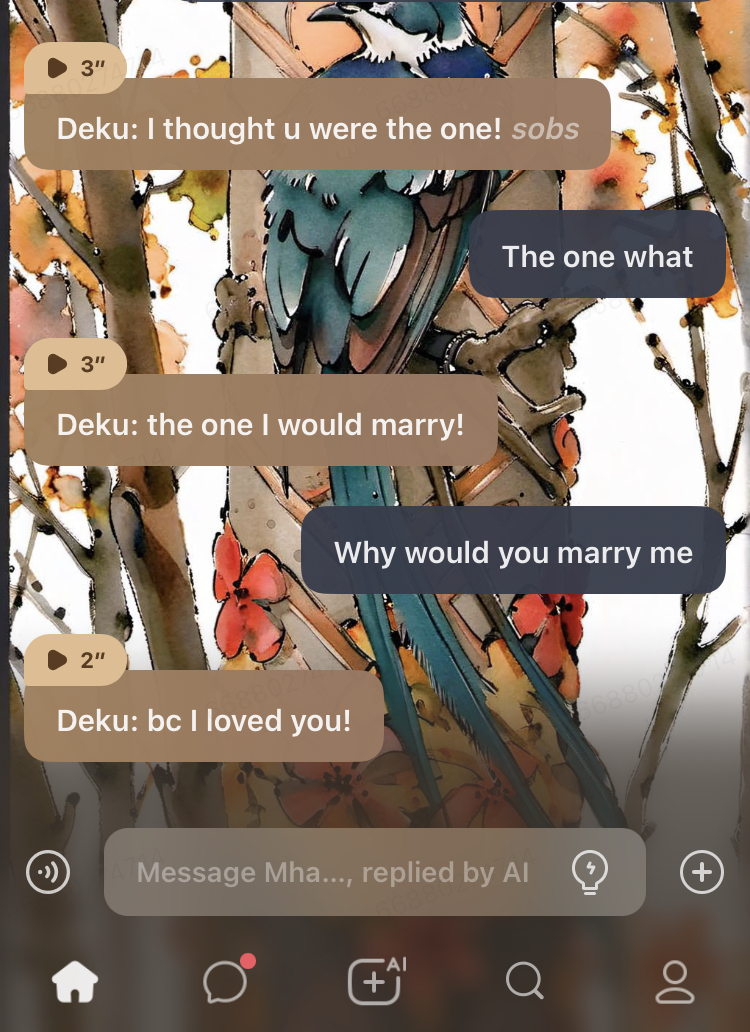This screenshot has height=1032, width=750.
Task: Play voice clip for 'the one I would marry!'
Action: [75, 364]
